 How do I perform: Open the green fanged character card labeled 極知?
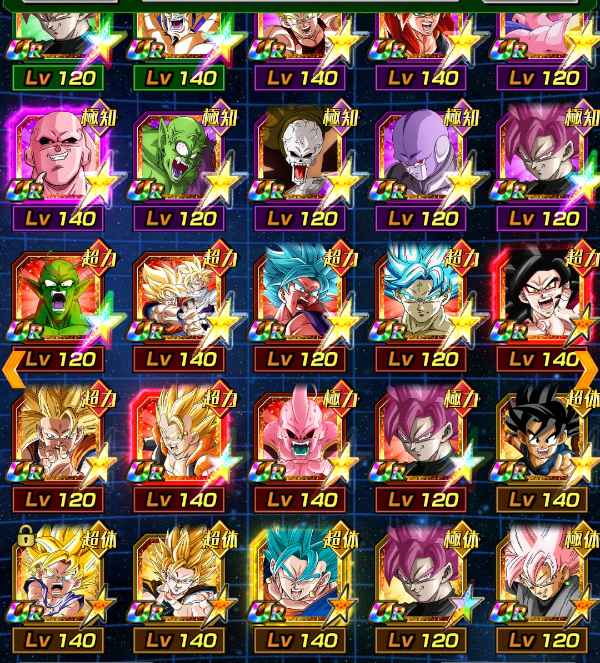click(178, 161)
